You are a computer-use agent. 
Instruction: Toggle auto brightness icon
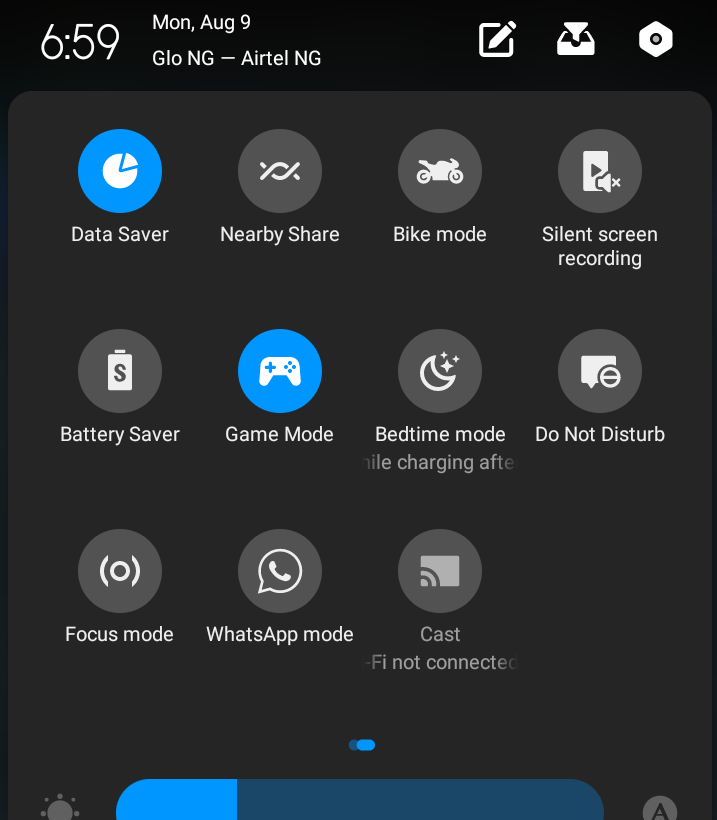pos(660,808)
